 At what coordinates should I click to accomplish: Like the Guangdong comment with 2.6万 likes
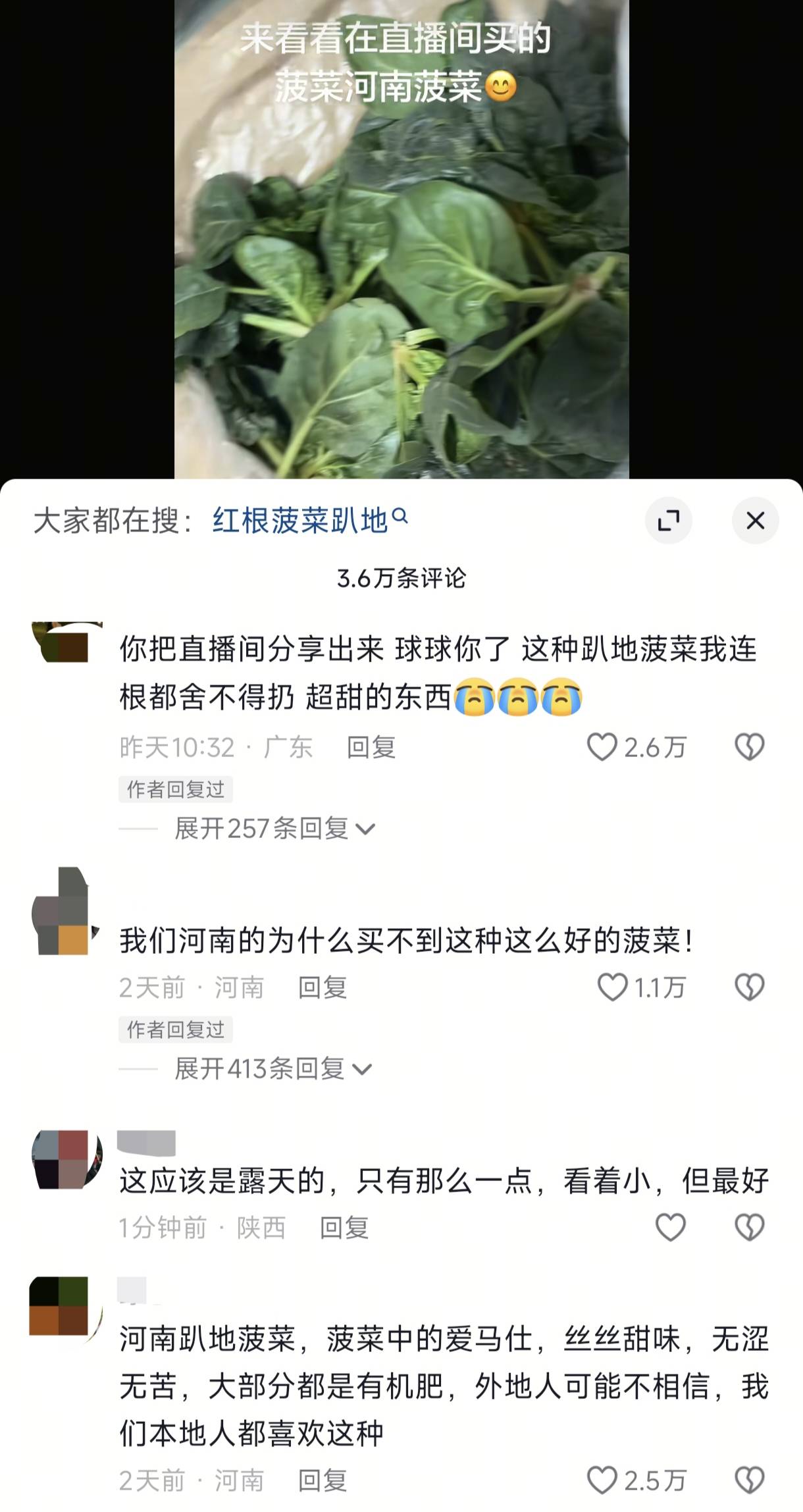(x=602, y=747)
